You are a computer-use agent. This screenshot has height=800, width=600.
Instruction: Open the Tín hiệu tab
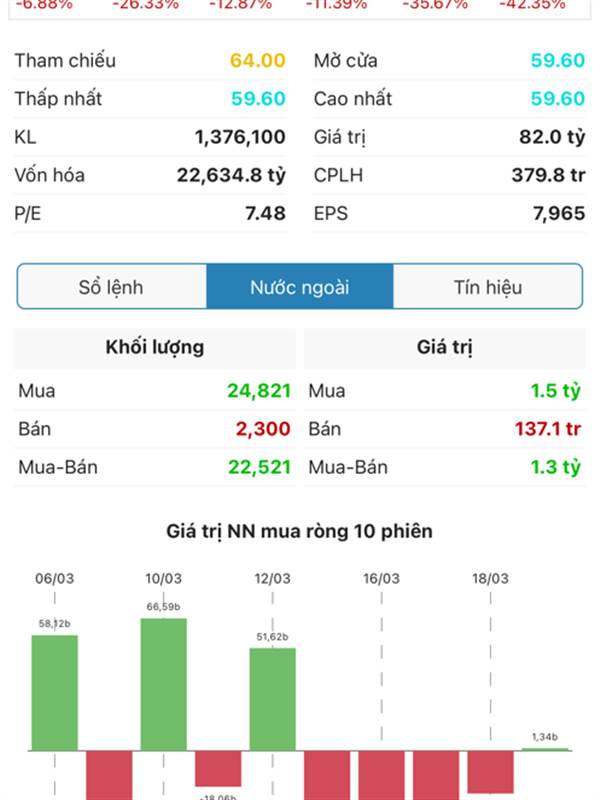coord(487,287)
